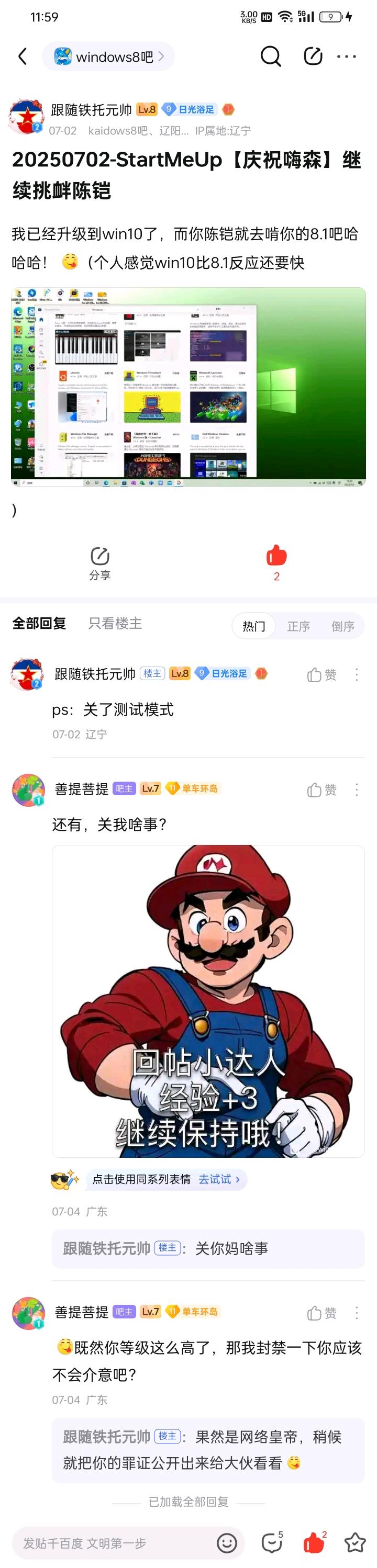Sort replies in 正序 order
The height and width of the screenshot is (1568, 377).
pyautogui.click(x=298, y=626)
